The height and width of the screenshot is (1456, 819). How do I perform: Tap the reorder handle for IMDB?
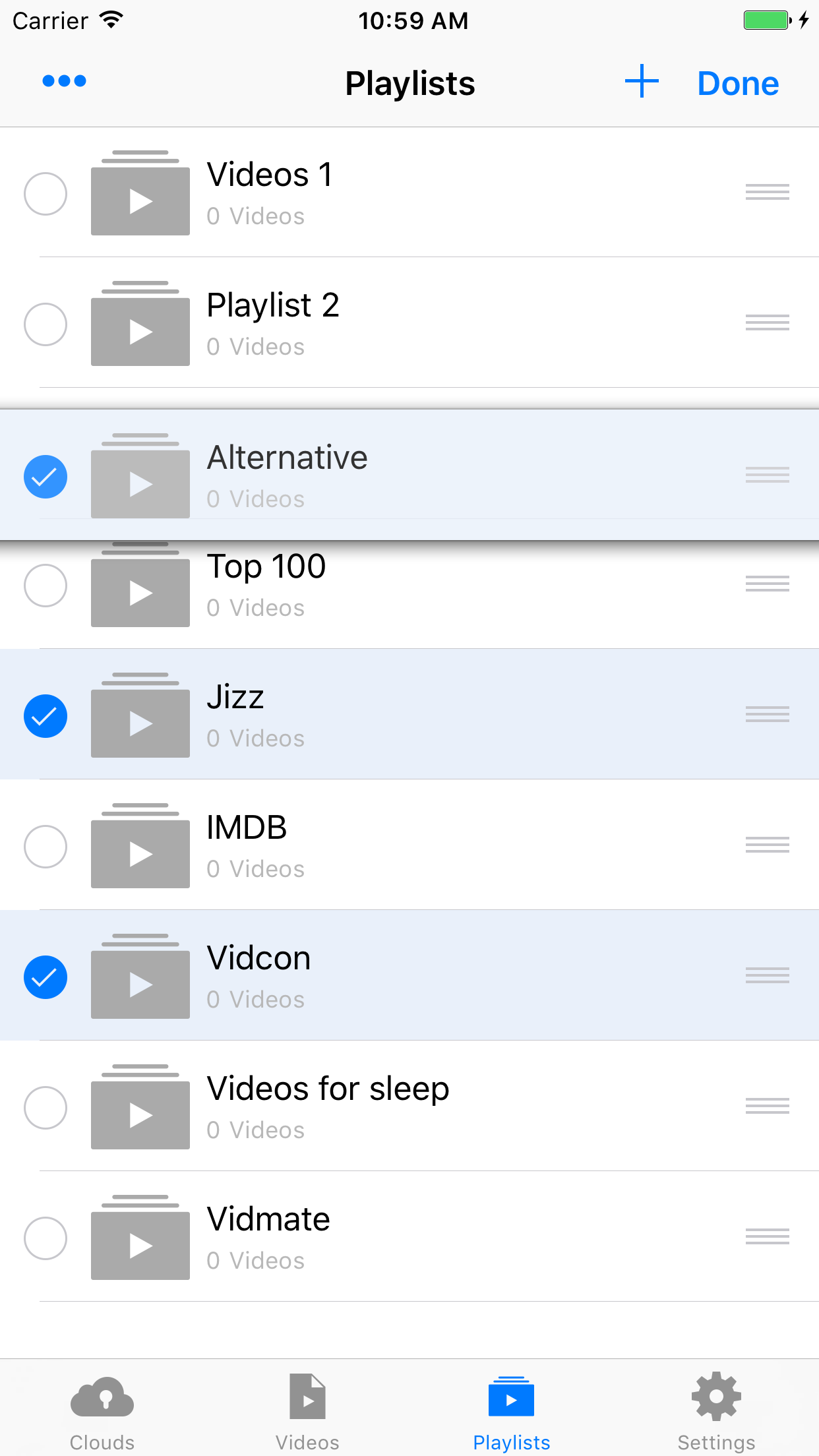tap(767, 845)
